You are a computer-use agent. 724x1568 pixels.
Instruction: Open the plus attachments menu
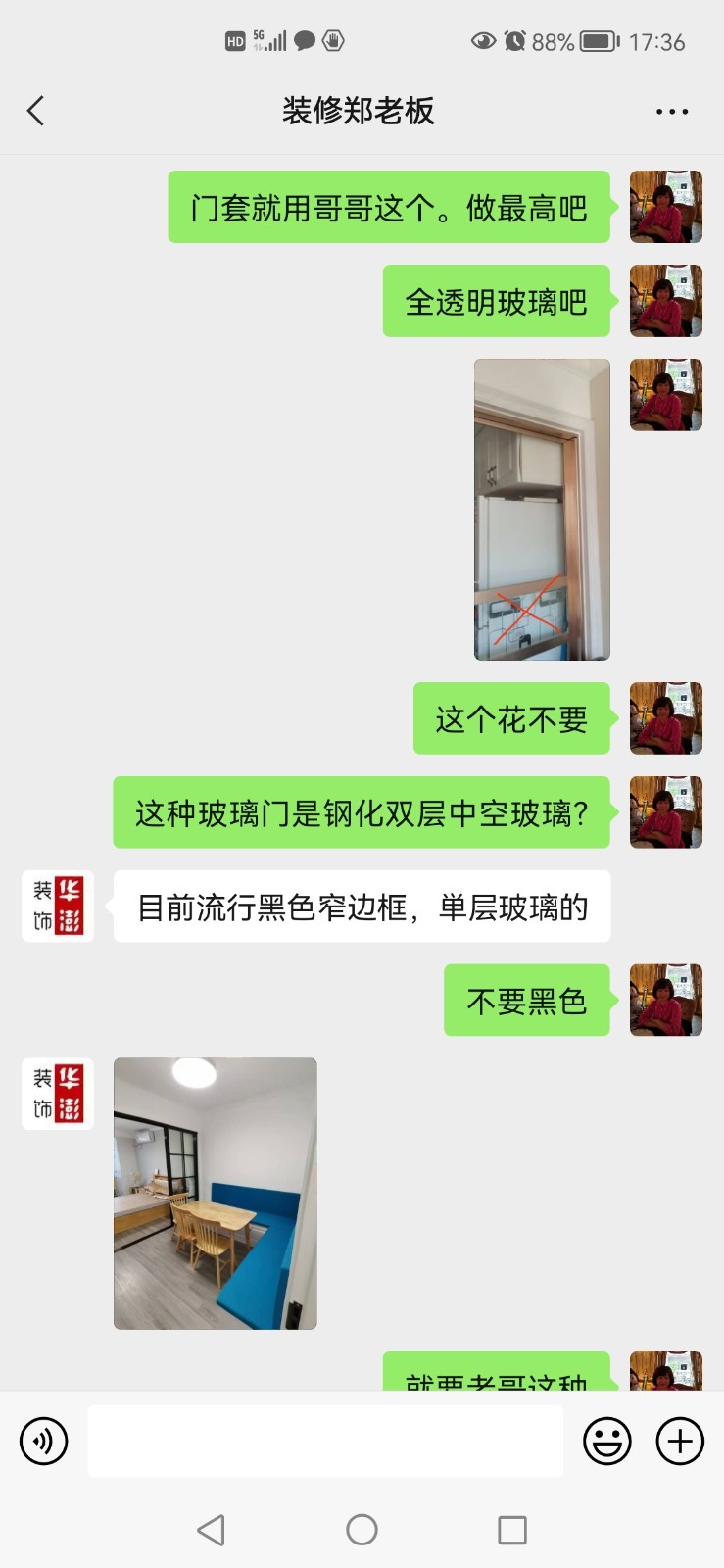pyautogui.click(x=680, y=1441)
